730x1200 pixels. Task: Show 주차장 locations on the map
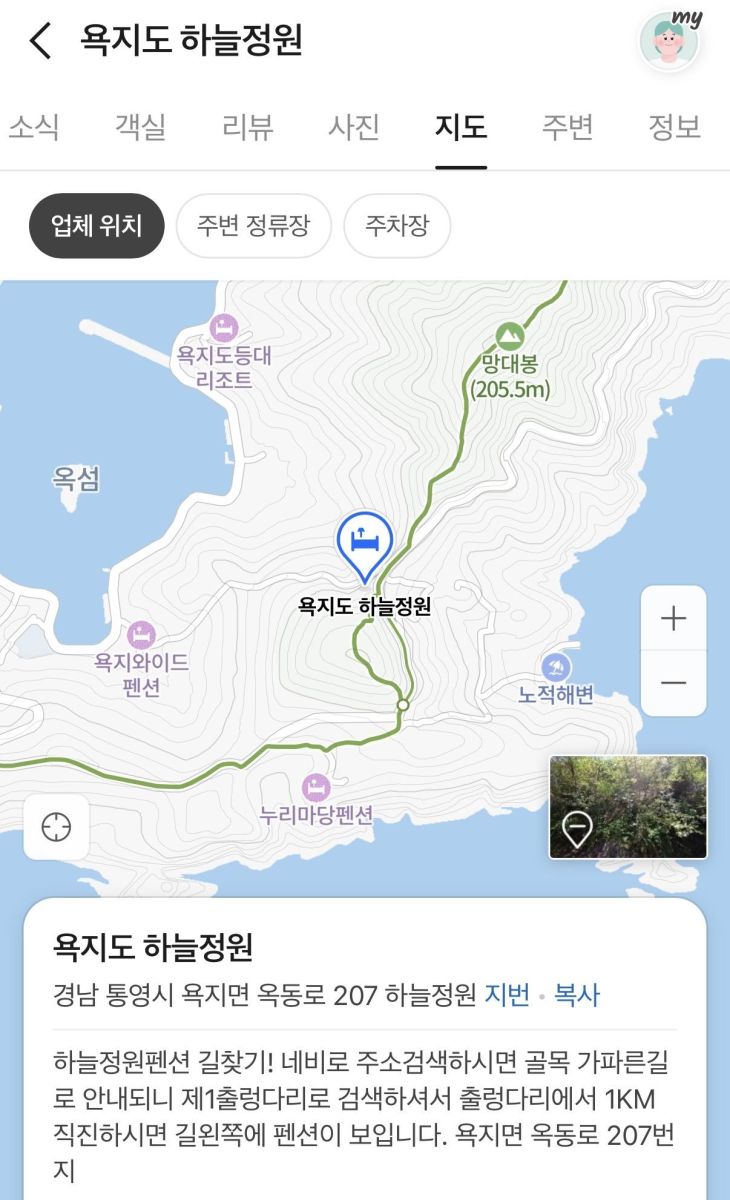click(x=397, y=225)
